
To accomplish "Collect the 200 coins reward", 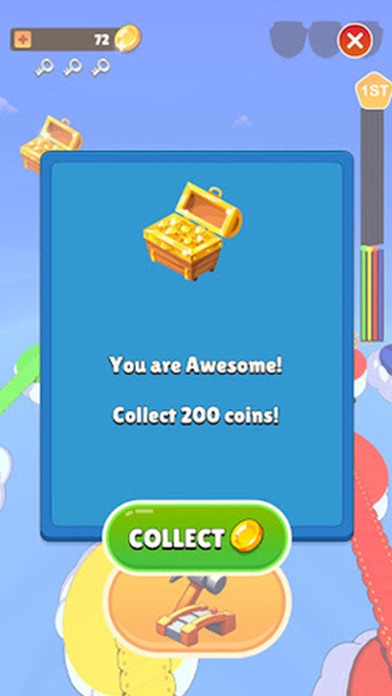I will tap(197, 538).
